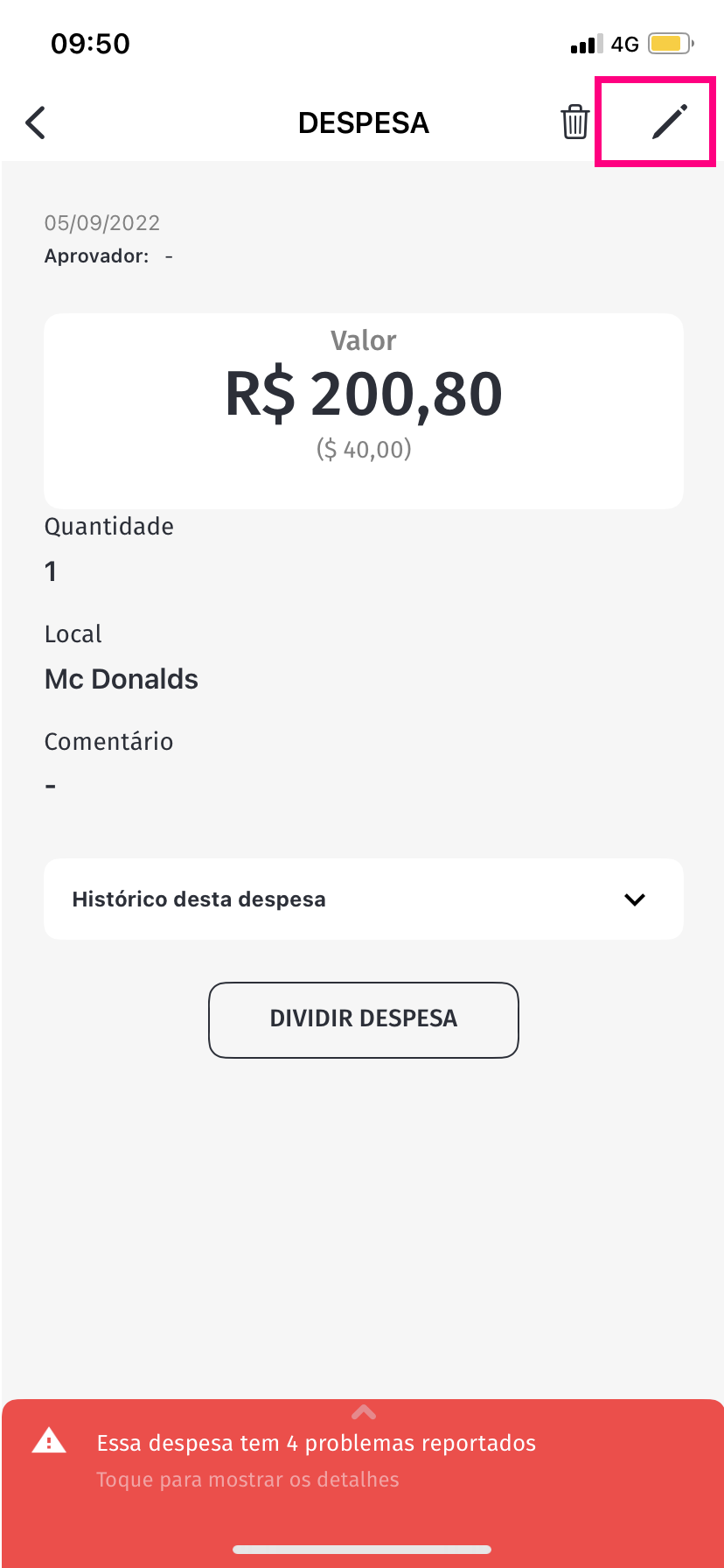Tap the expense value R$ 200,80
Viewport: 724px width, 1568px height.
364,394
